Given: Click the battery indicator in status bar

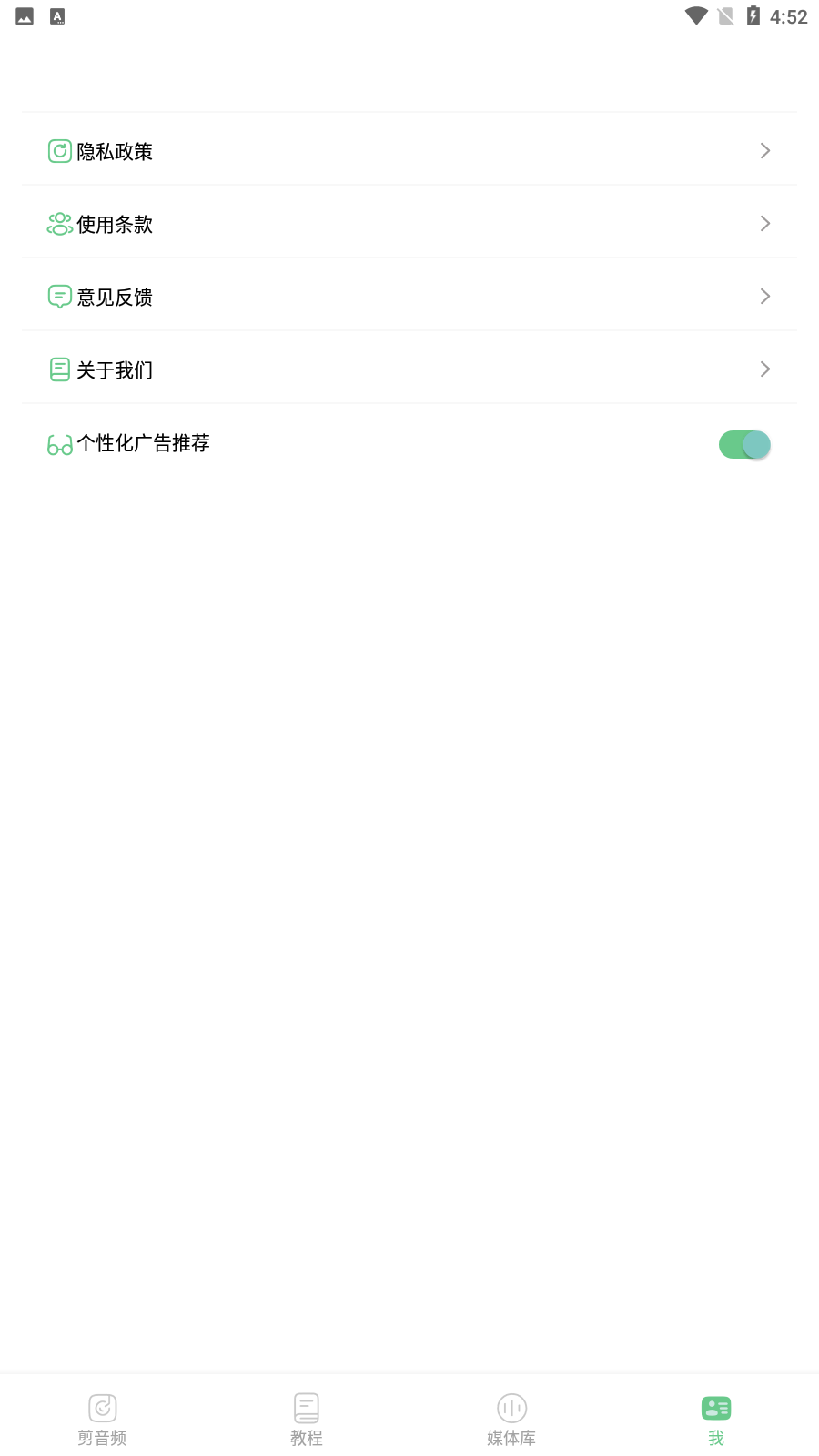Looking at the screenshot, I should [753, 15].
